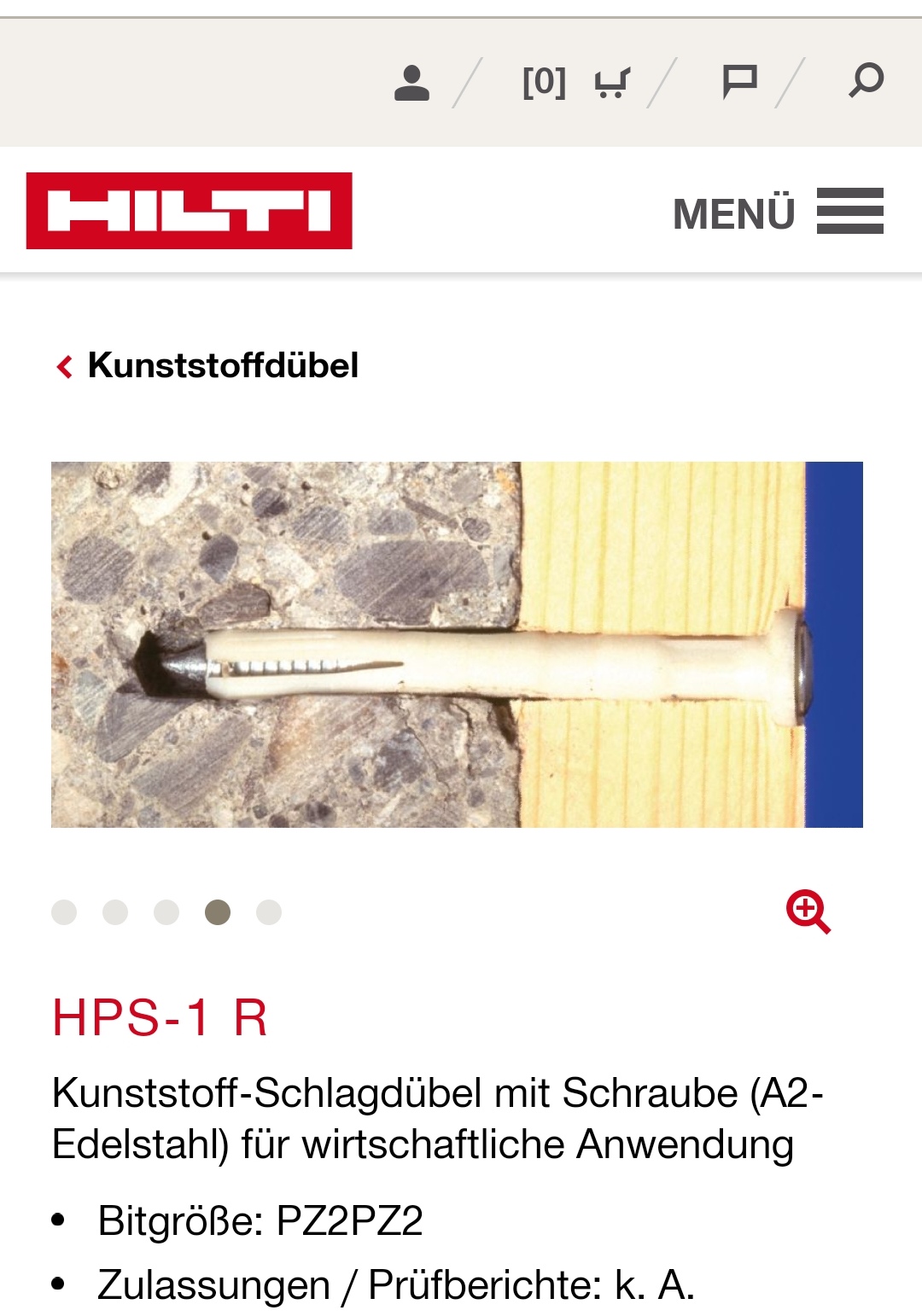The image size is (922, 1316).
Task: Select the second image indicator dot
Action: [115, 912]
